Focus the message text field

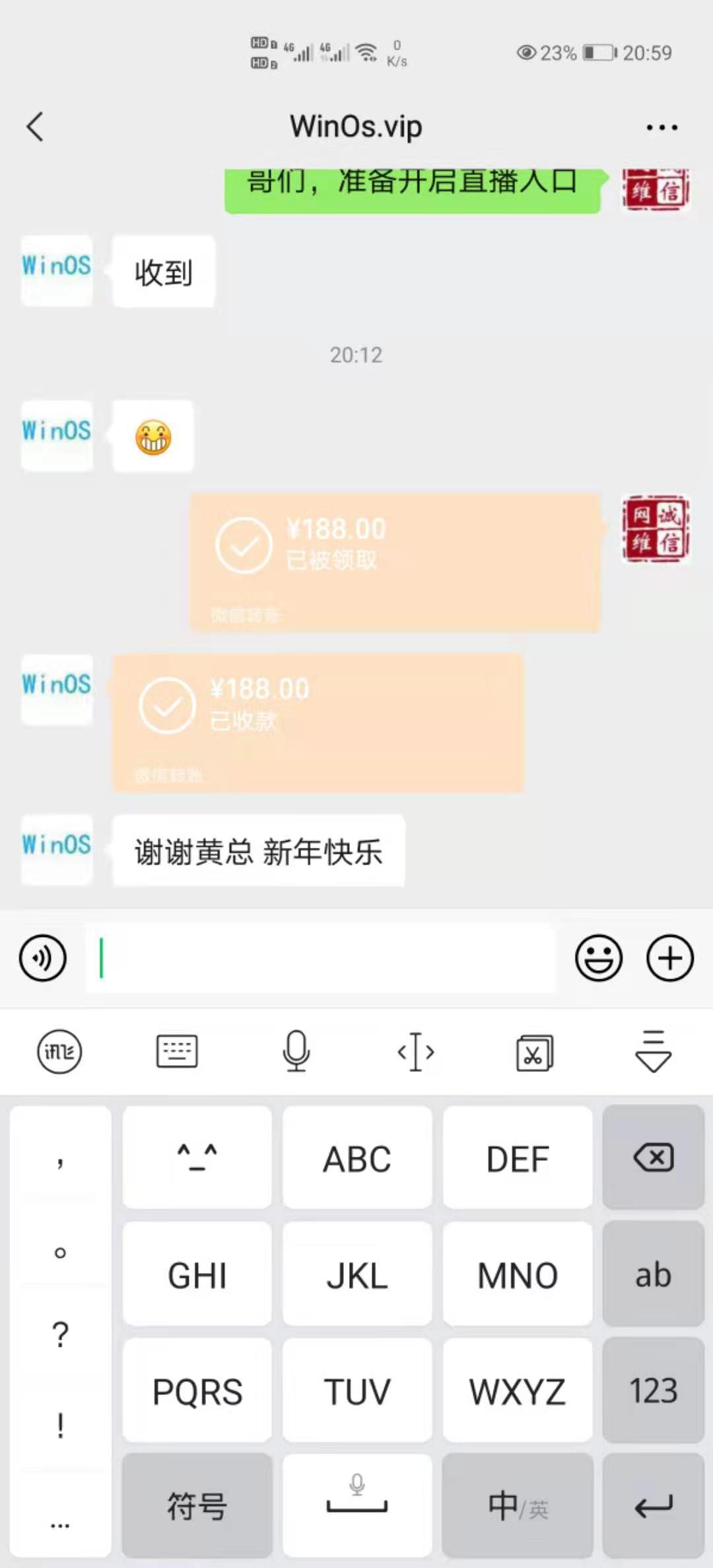[x=320, y=958]
